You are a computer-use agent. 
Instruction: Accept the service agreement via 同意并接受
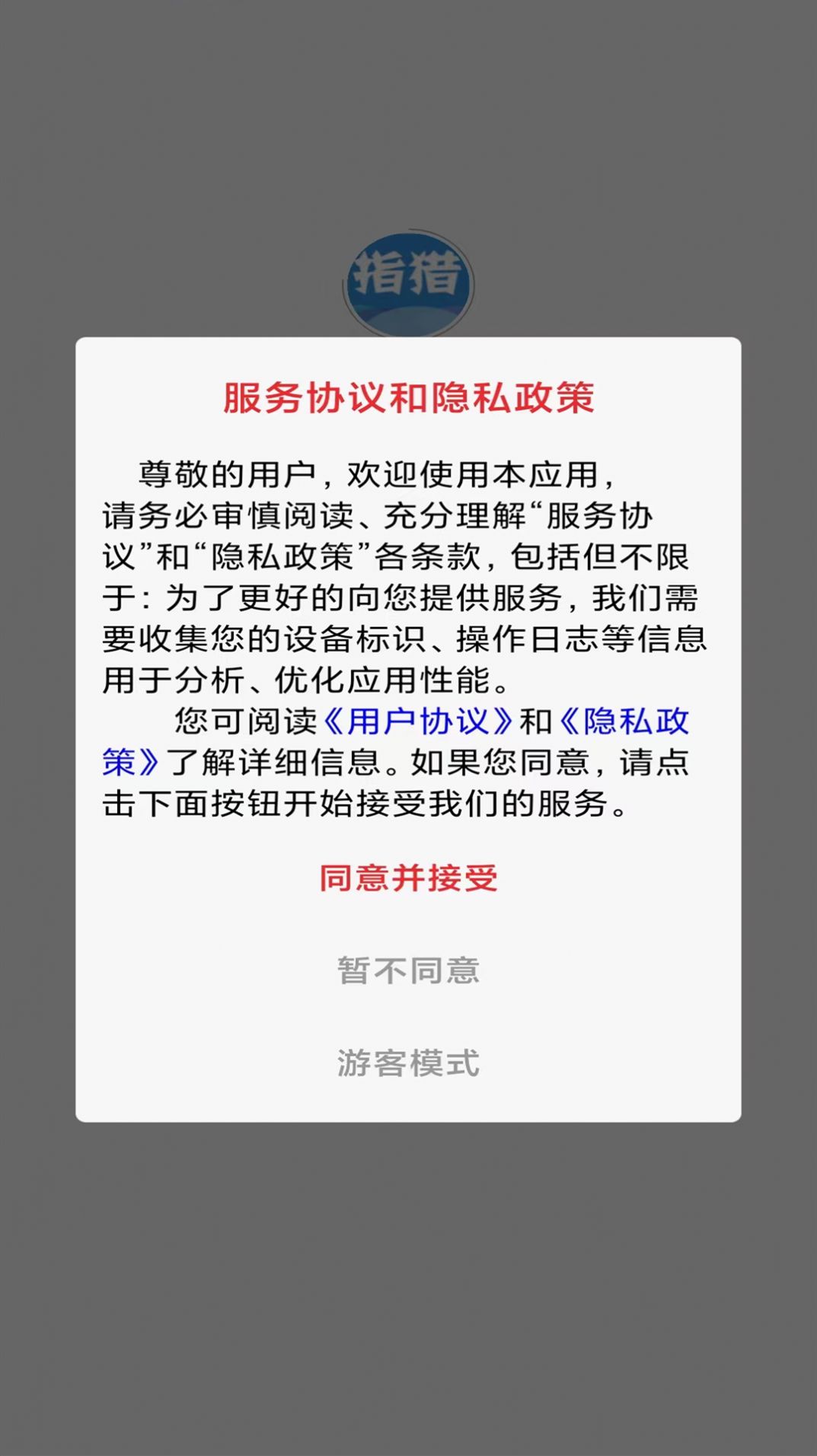(409, 879)
